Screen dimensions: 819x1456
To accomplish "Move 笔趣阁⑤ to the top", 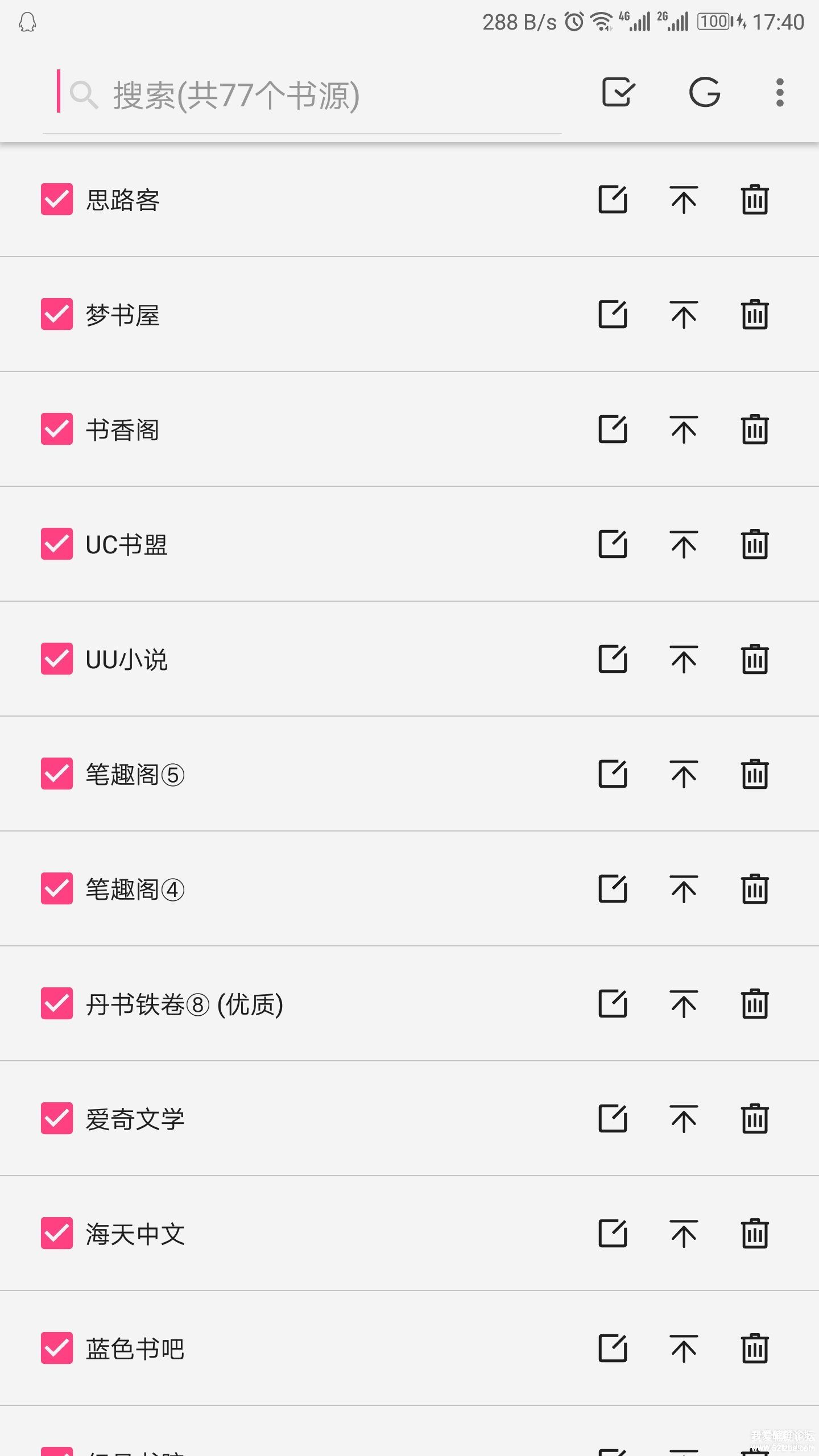I will [x=684, y=774].
